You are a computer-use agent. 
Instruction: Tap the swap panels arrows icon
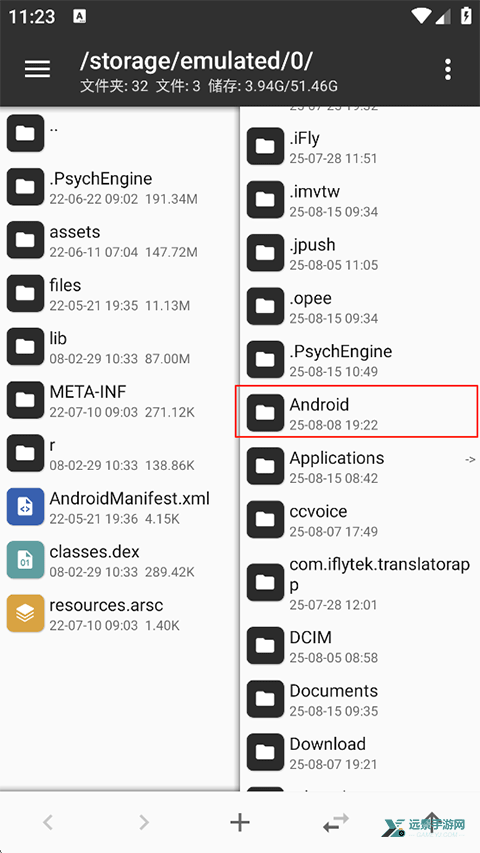click(336, 823)
